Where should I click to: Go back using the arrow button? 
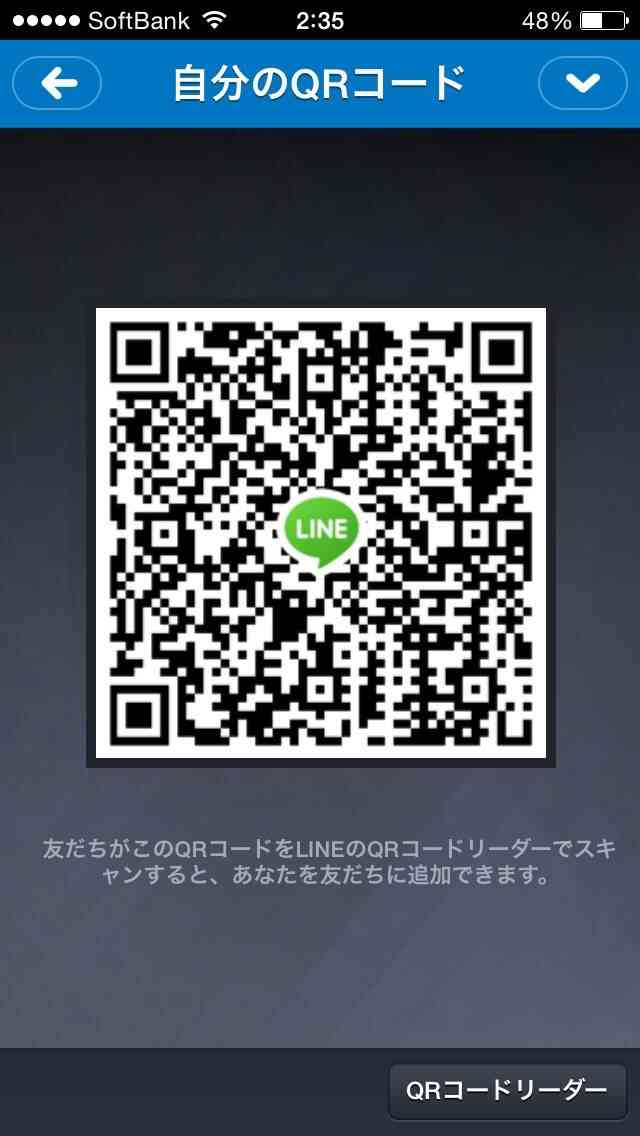57,84
